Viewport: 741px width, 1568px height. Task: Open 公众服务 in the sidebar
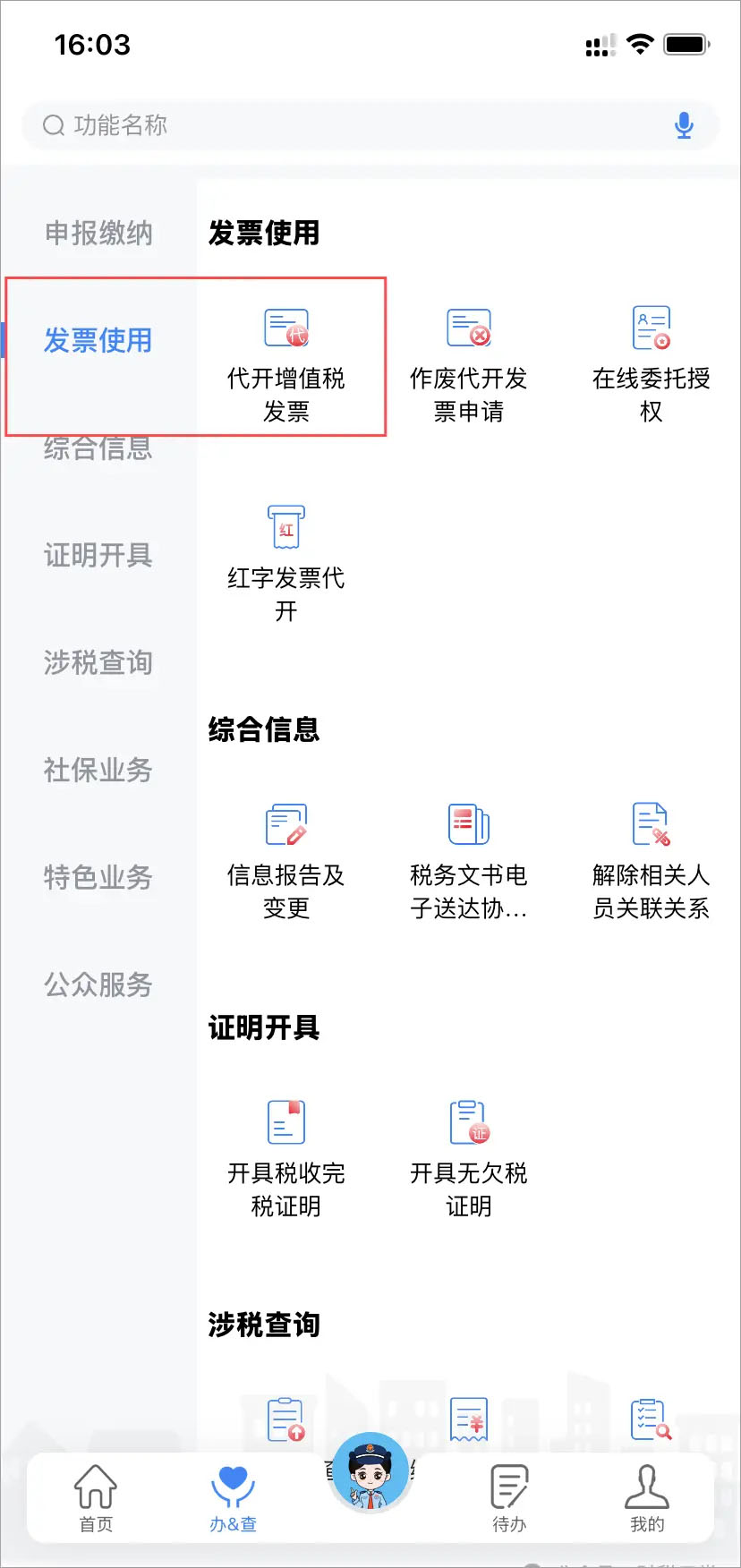98,985
